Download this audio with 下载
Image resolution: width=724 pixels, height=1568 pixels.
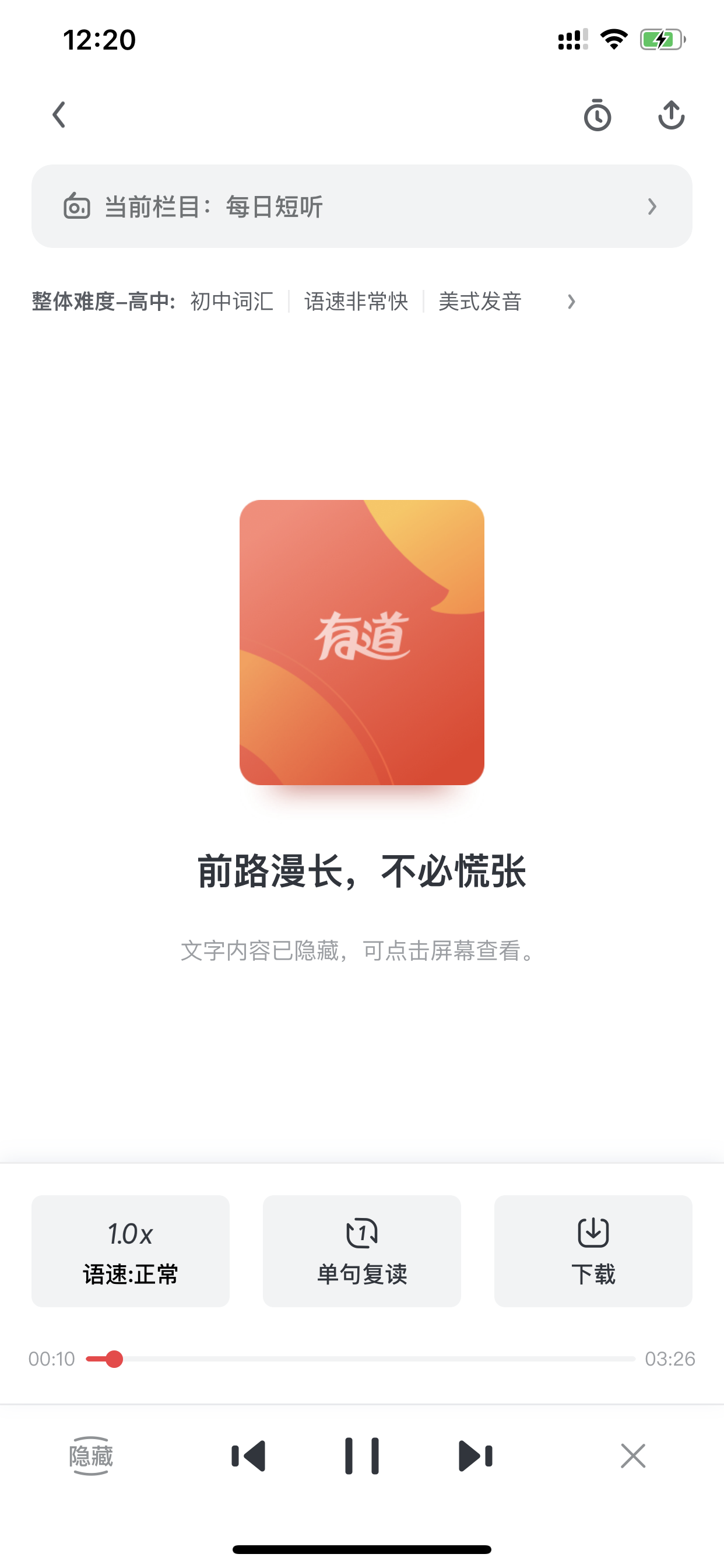(593, 1251)
